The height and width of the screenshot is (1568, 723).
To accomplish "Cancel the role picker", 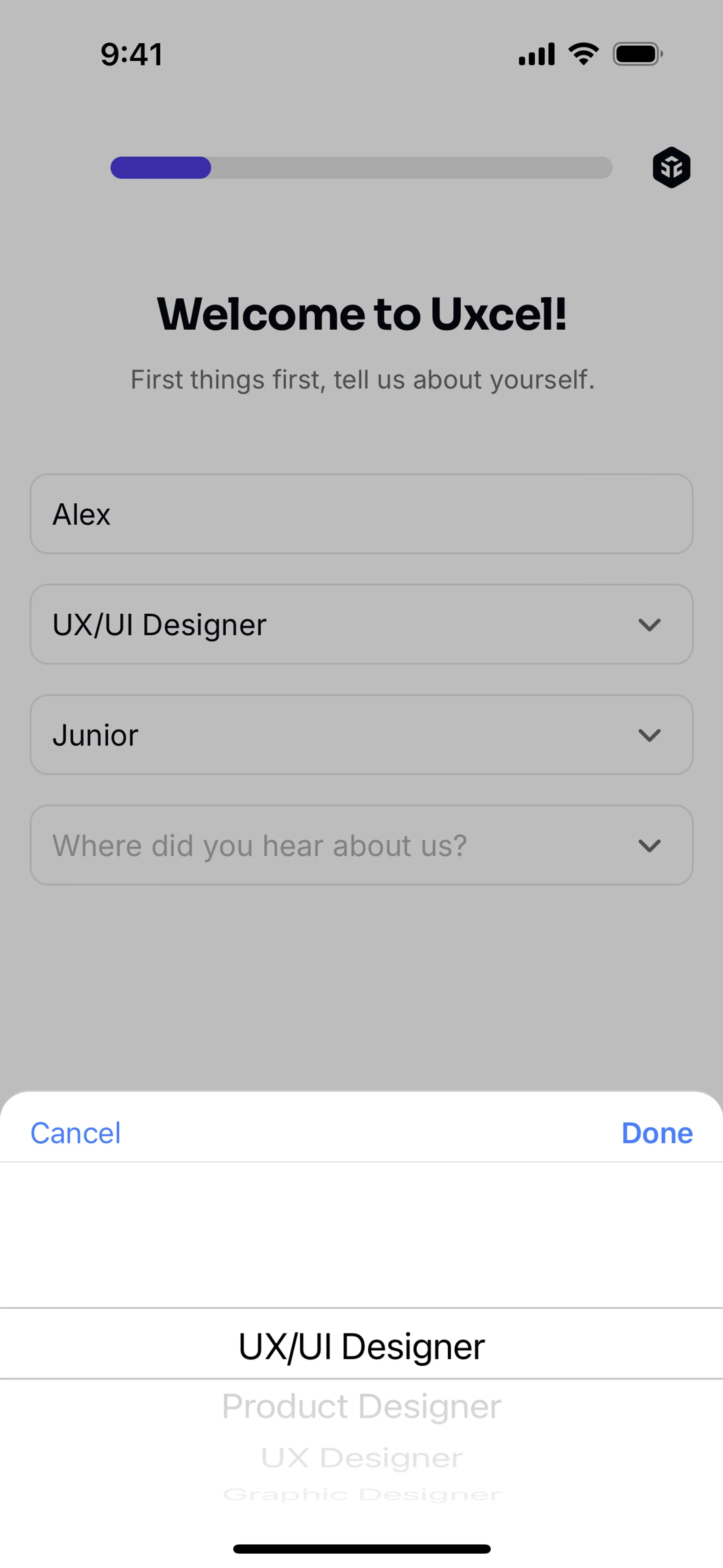I will tap(75, 1133).
